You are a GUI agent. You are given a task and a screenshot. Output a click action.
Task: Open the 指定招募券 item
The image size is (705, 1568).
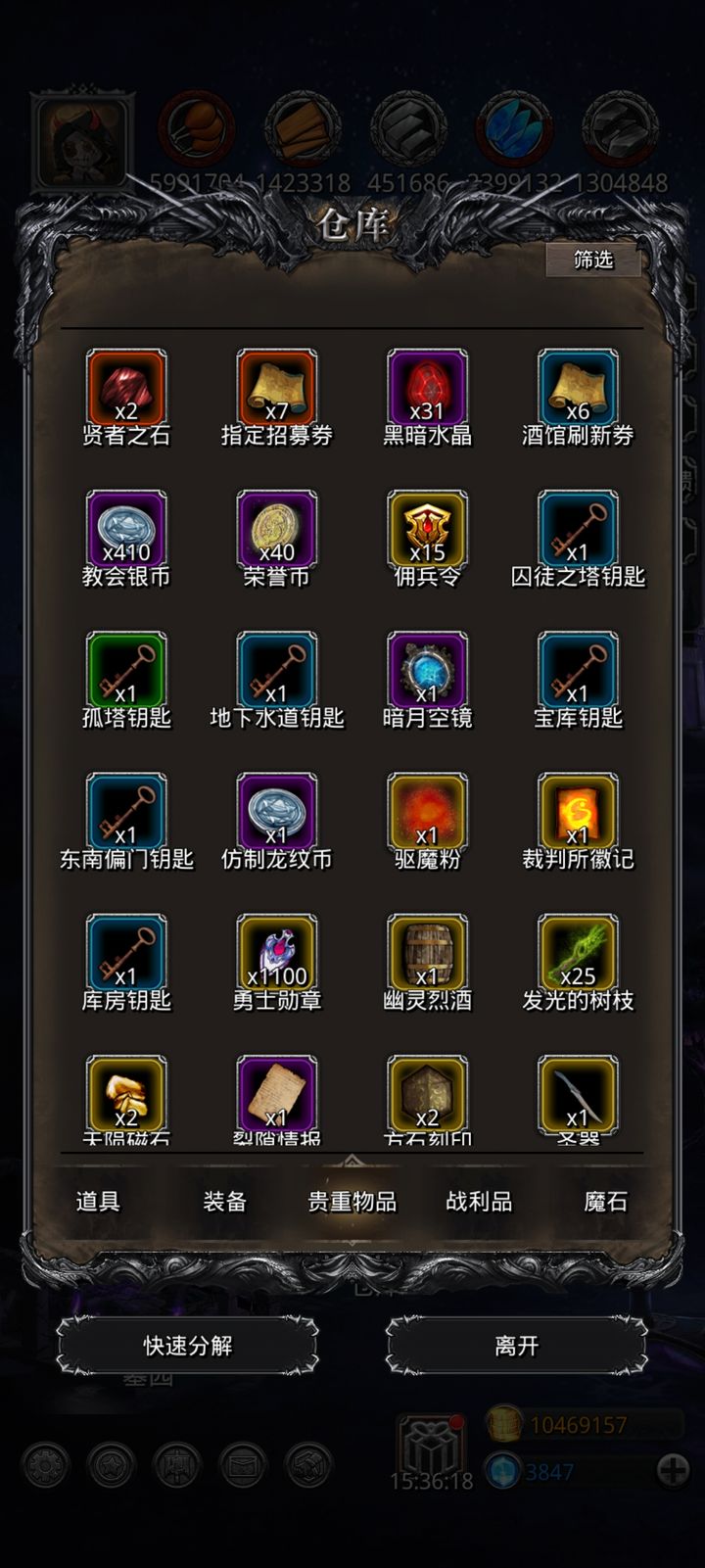click(x=276, y=389)
